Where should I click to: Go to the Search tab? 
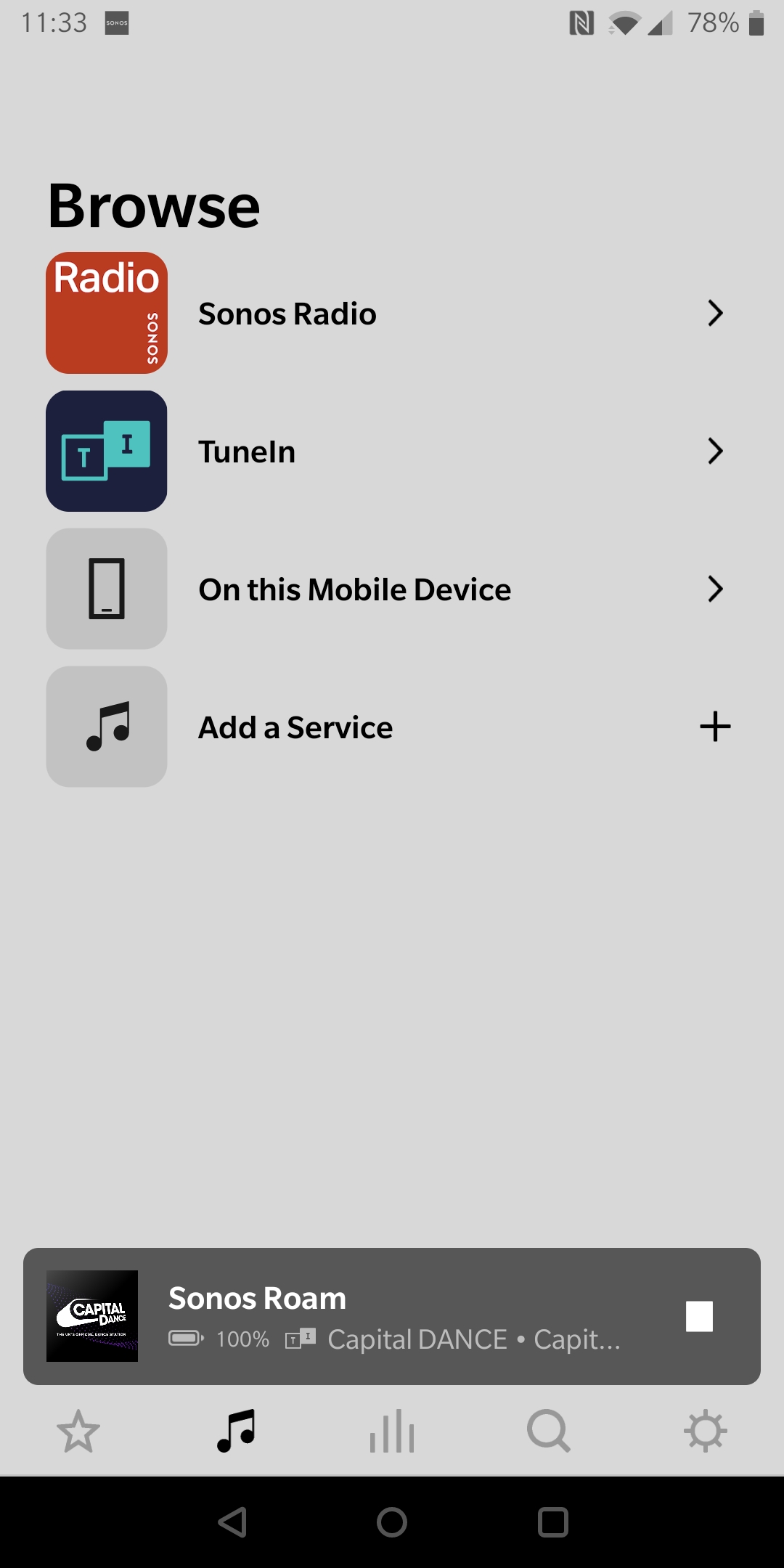point(549,1431)
